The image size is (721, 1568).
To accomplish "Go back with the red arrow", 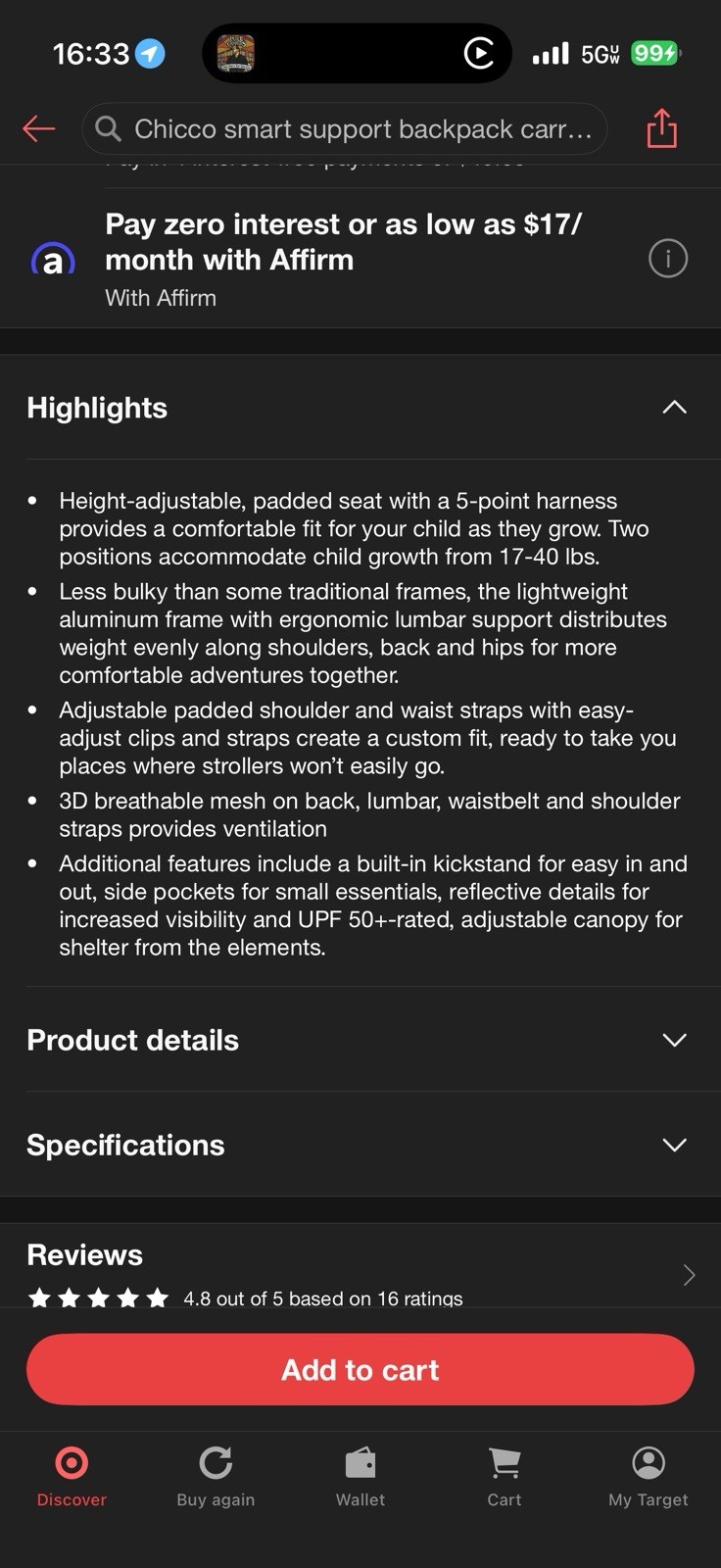I will pyautogui.click(x=39, y=128).
